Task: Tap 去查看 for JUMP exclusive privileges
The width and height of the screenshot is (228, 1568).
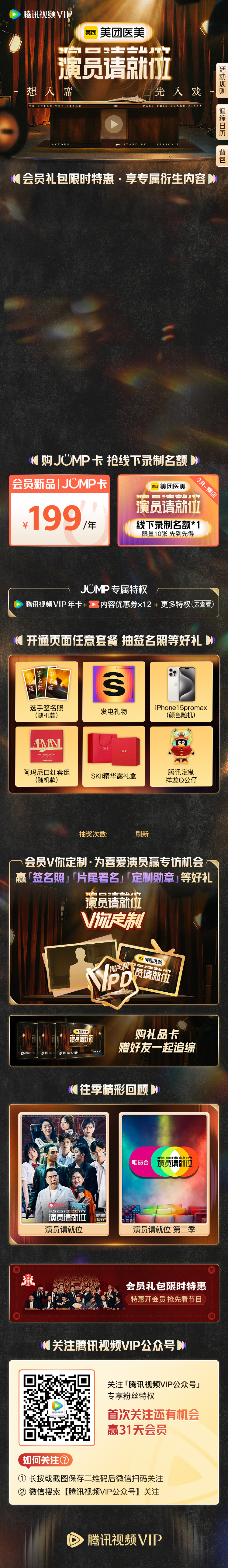Action: 203,604
